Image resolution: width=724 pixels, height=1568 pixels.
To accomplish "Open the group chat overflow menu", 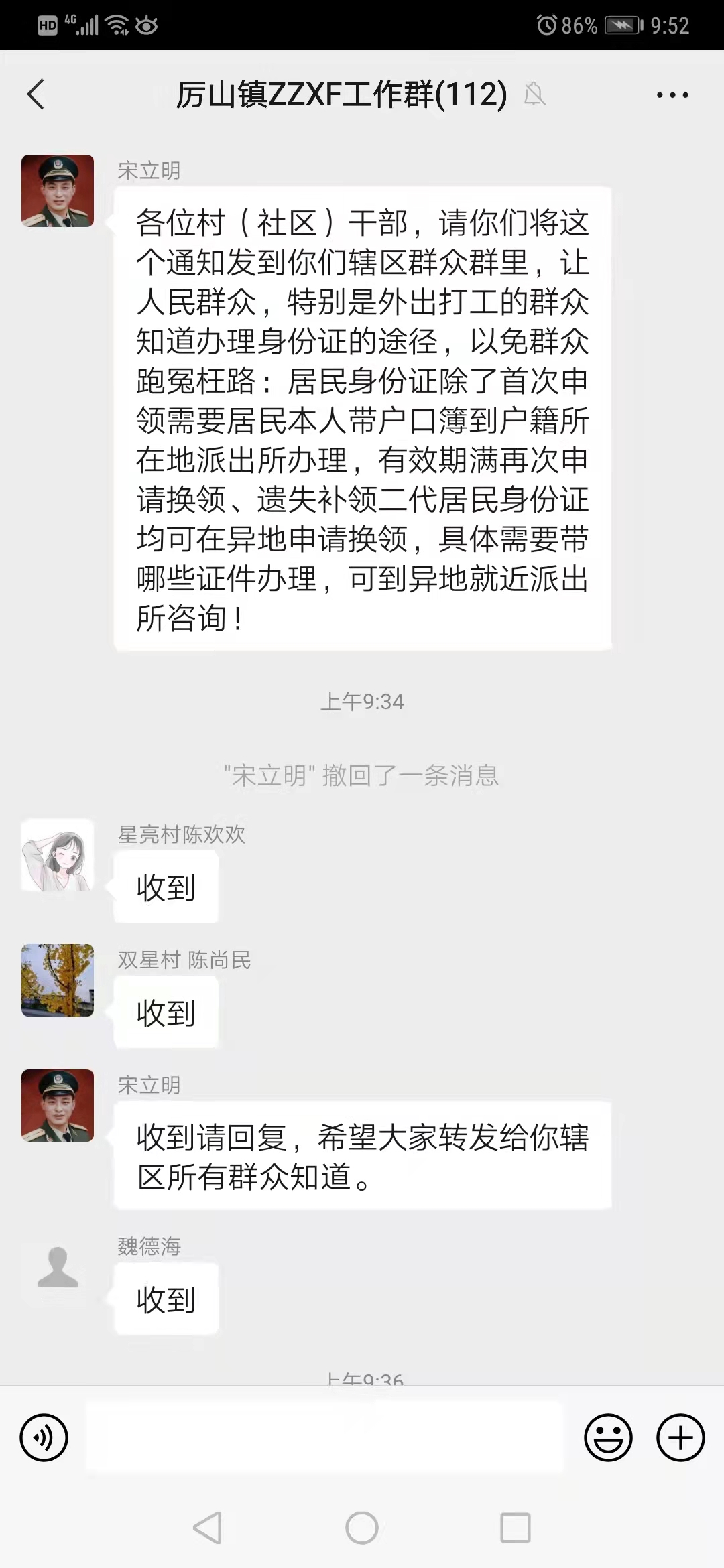I will pyautogui.click(x=672, y=95).
